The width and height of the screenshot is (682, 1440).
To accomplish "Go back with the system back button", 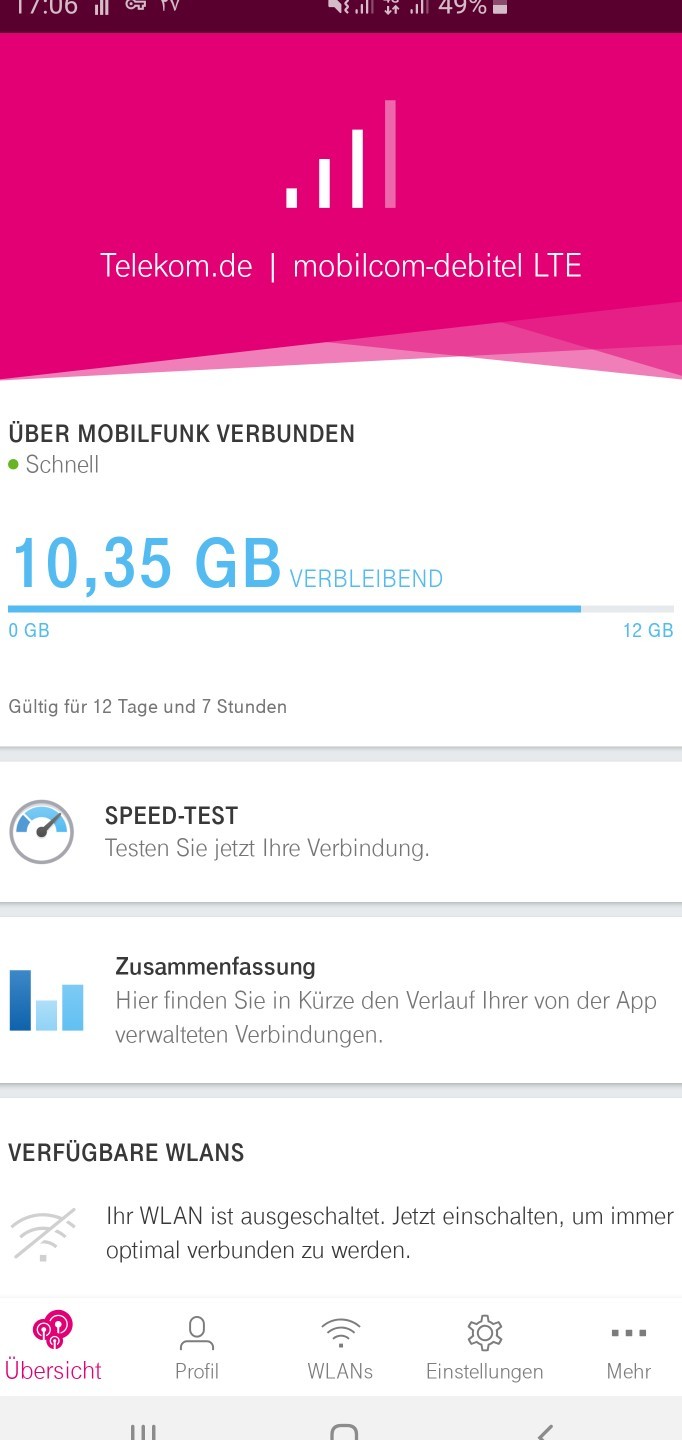I will click(544, 1430).
